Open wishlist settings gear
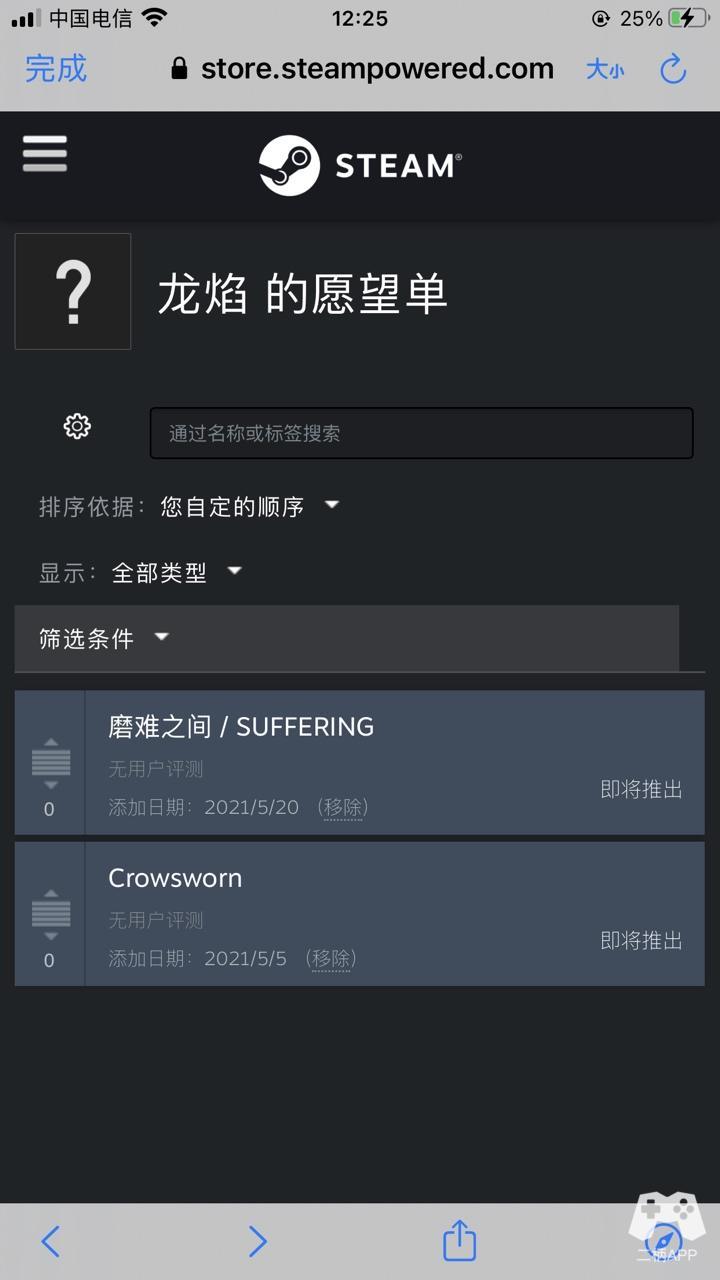The height and width of the screenshot is (1280, 720). tap(77, 426)
